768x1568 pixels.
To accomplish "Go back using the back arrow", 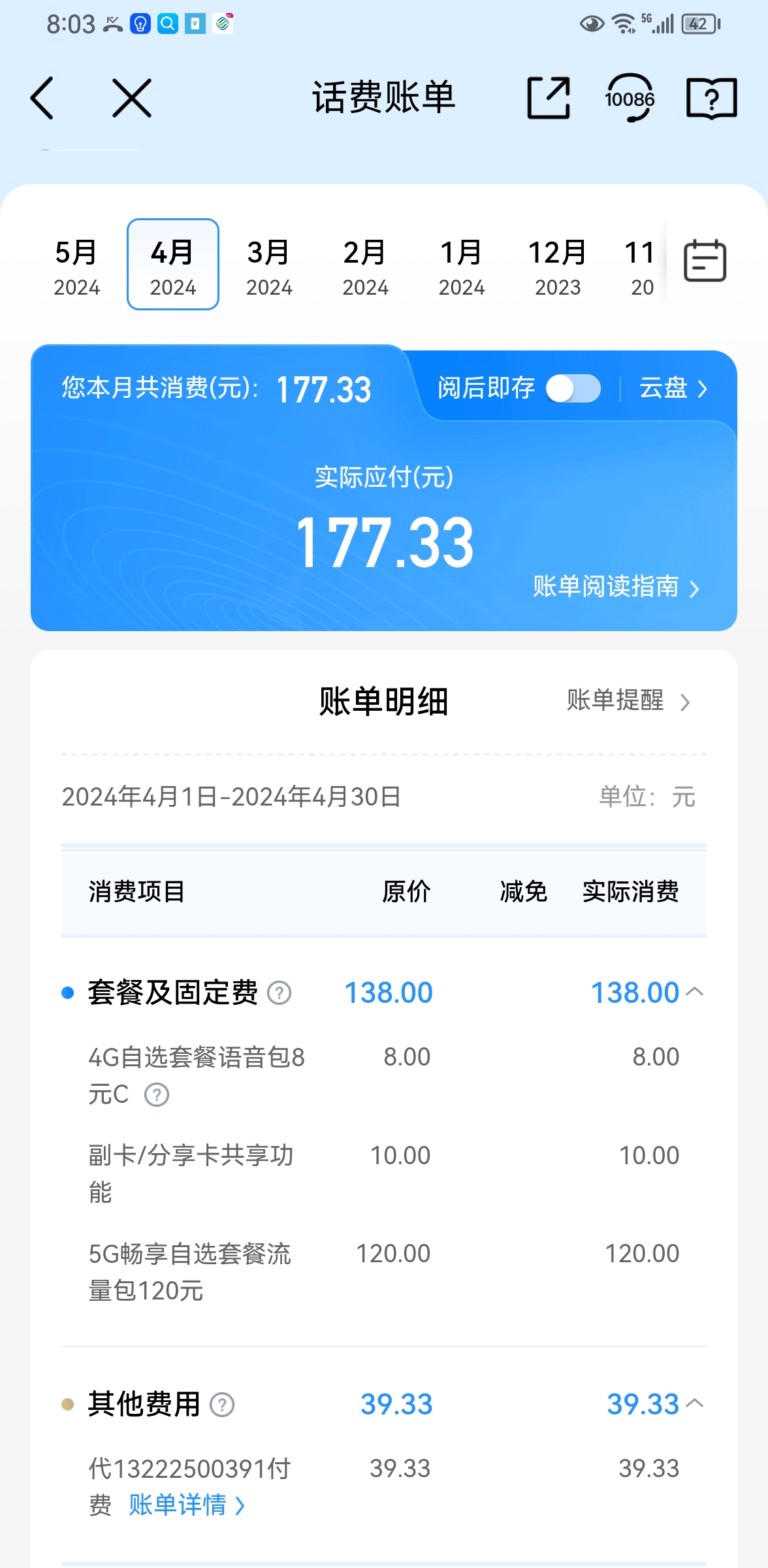I will tap(42, 99).
